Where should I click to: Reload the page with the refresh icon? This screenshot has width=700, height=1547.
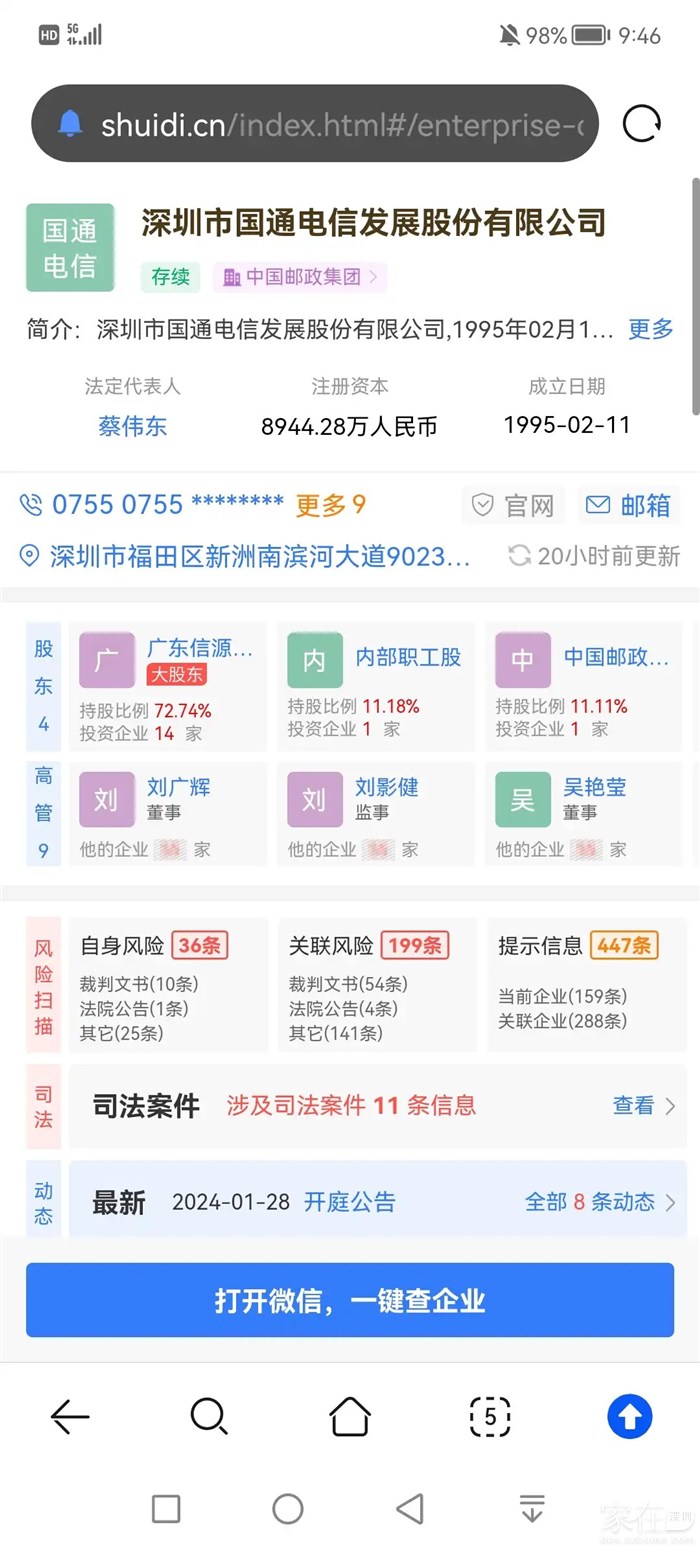tap(641, 124)
